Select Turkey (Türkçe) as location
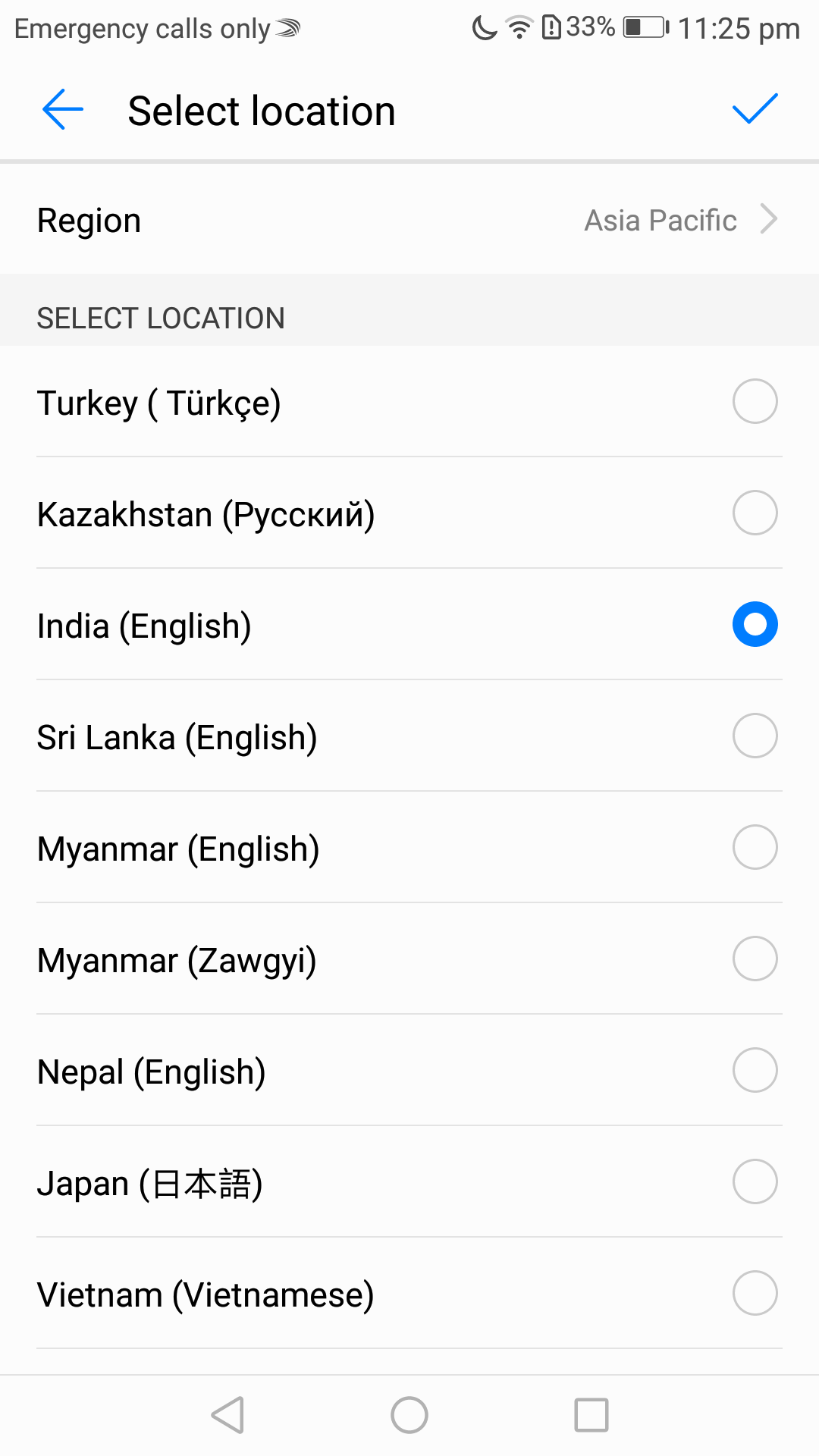The height and width of the screenshot is (1456, 819). click(x=409, y=402)
